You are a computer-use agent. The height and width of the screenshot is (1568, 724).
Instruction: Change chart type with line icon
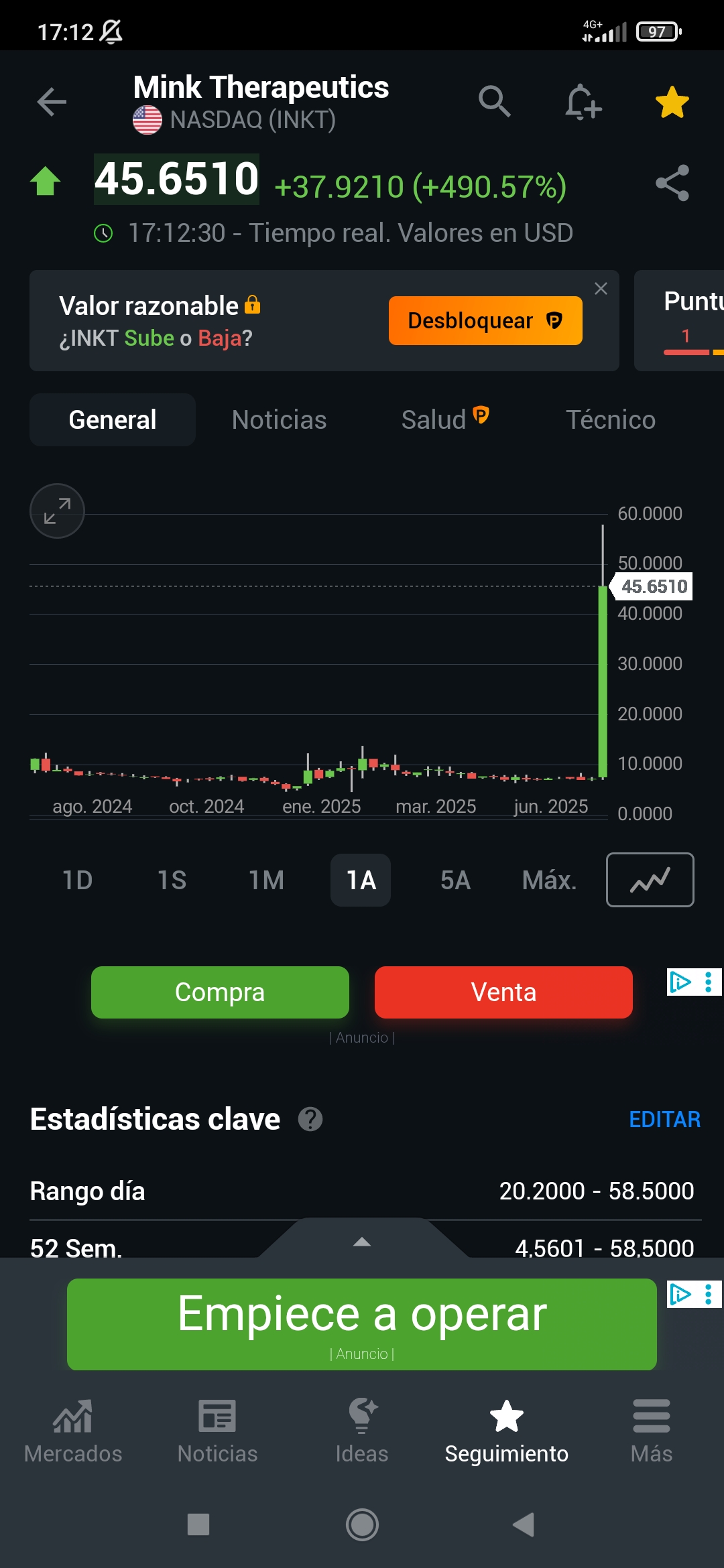[650, 880]
